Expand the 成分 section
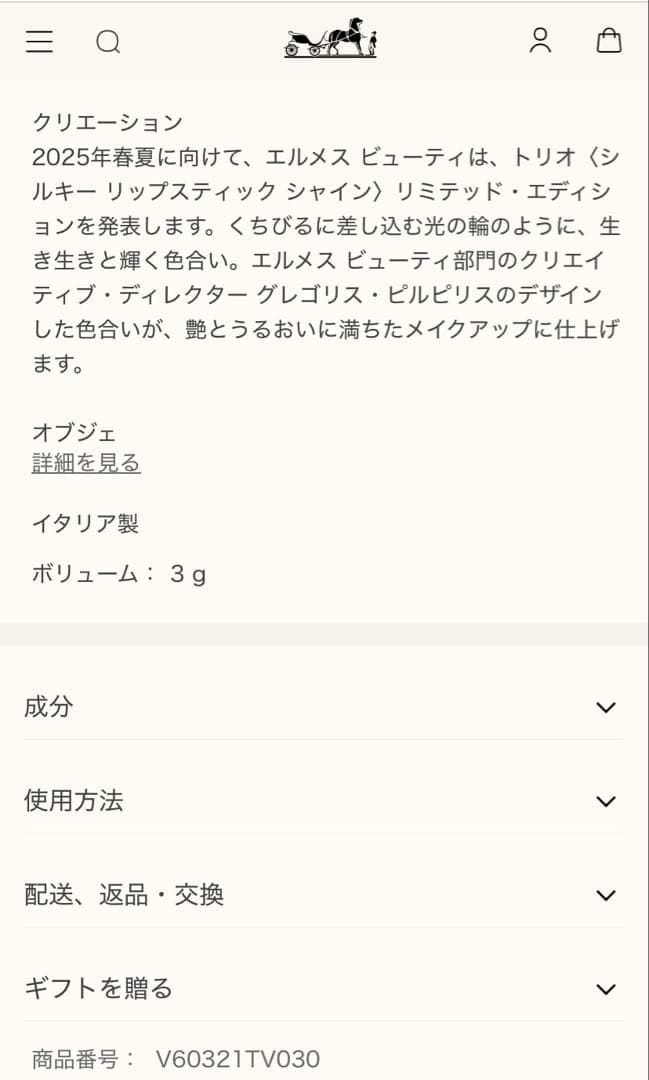 click(x=324, y=707)
